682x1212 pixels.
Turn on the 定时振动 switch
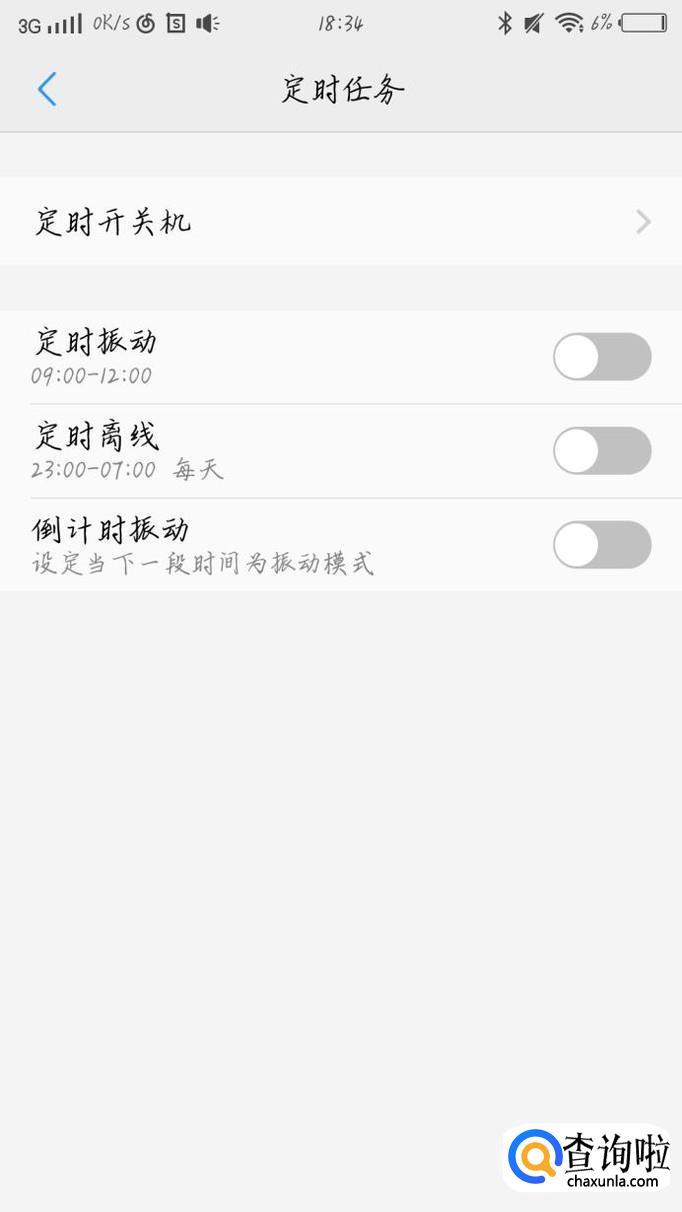click(x=602, y=357)
